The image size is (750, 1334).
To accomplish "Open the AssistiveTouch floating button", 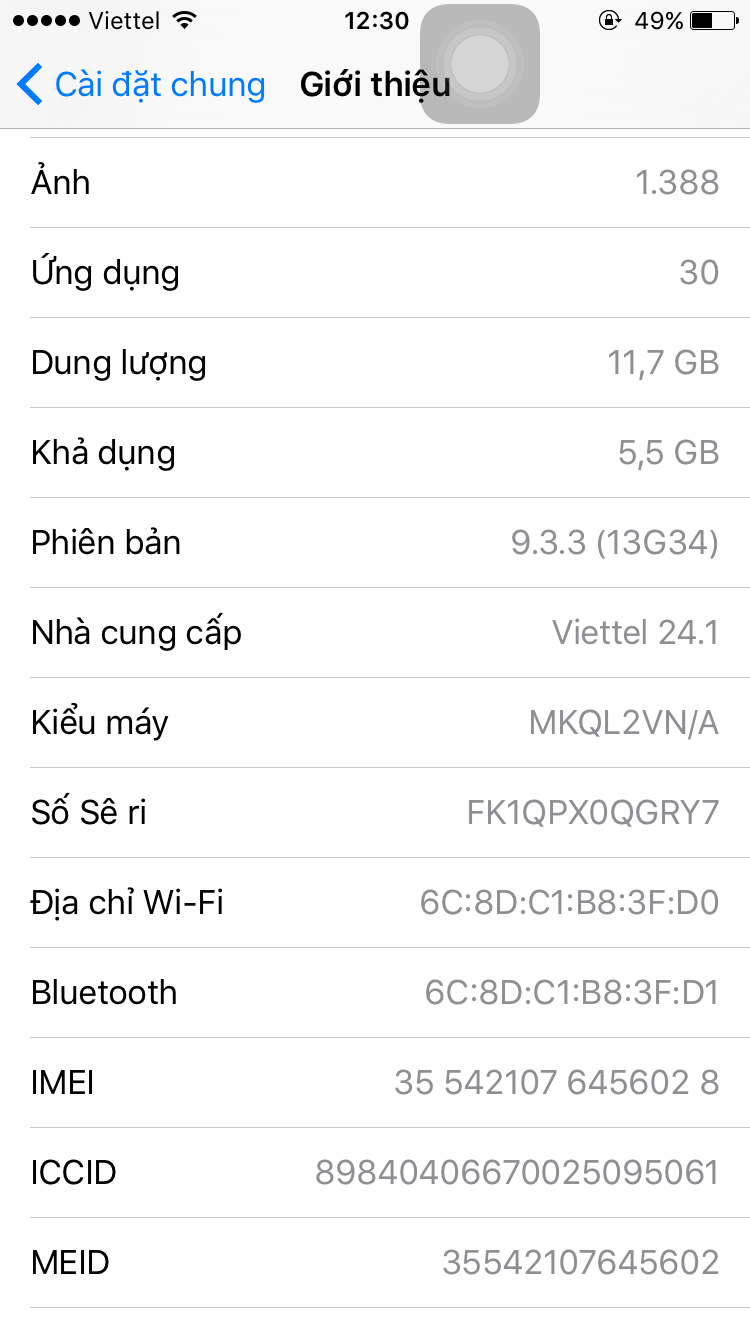I will pyautogui.click(x=480, y=64).
